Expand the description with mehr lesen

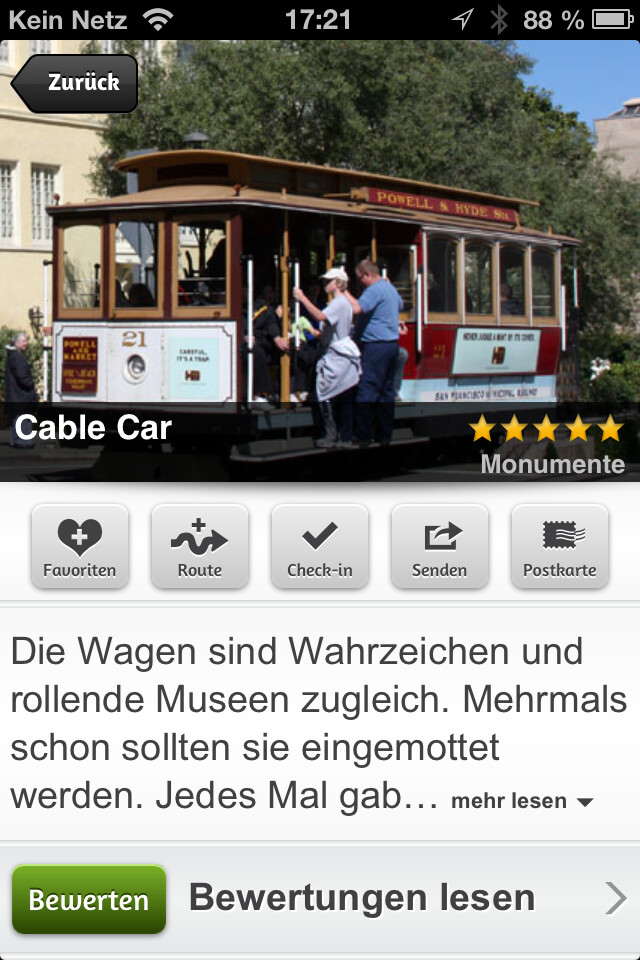pyautogui.click(x=522, y=801)
